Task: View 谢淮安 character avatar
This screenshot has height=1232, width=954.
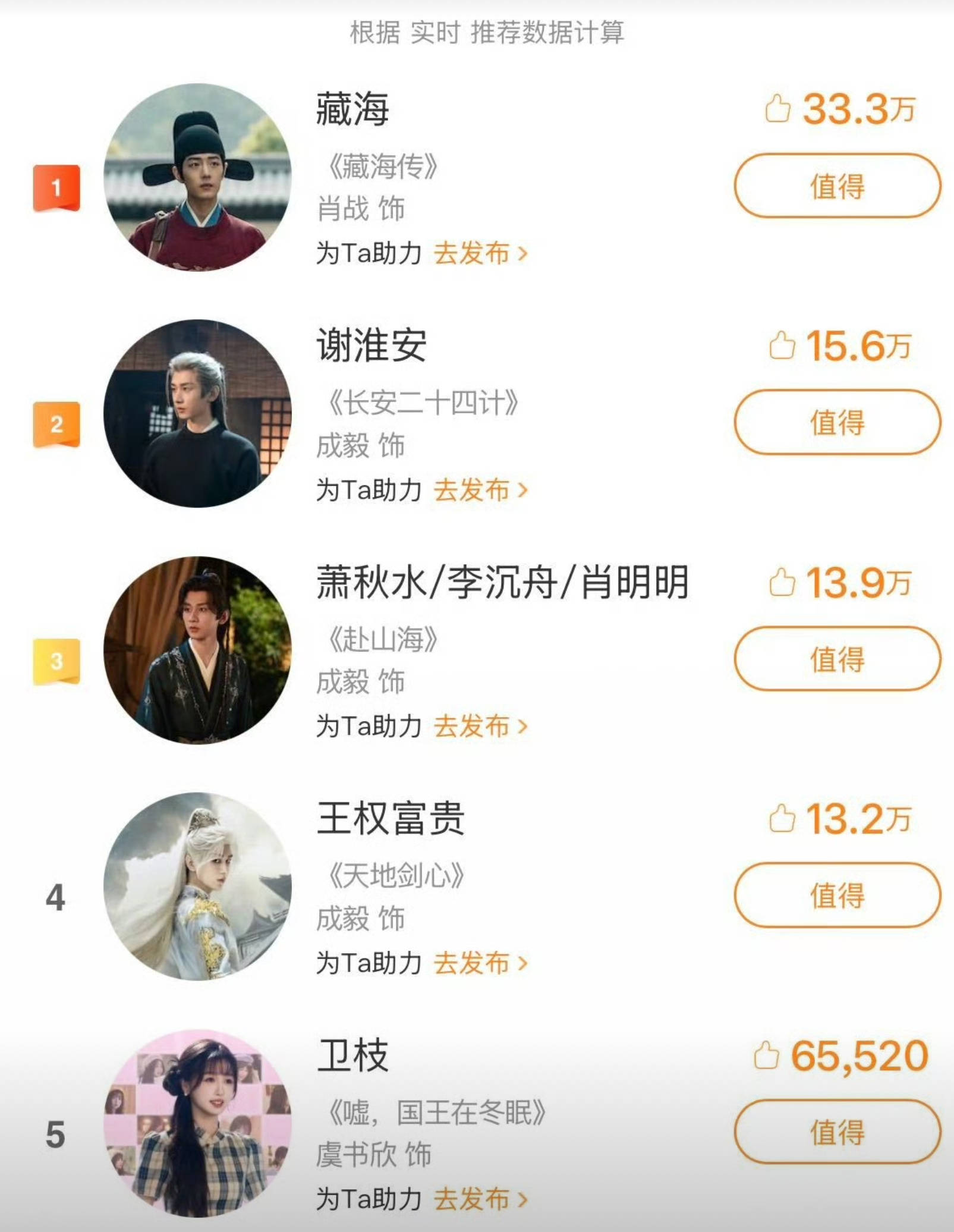Action: click(197, 413)
